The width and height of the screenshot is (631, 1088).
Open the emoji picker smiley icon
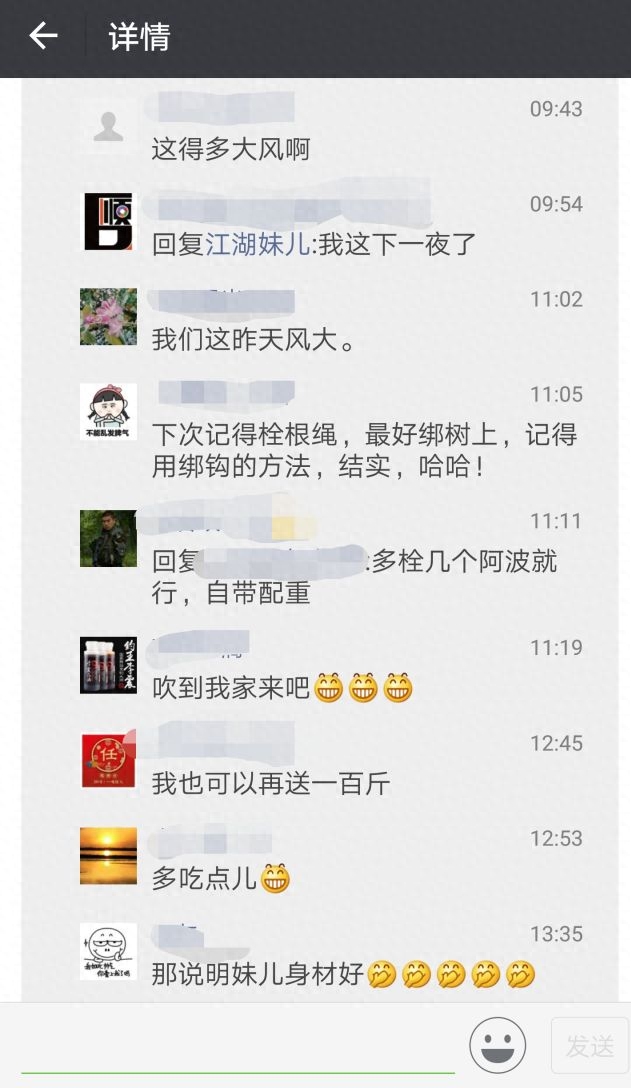click(x=497, y=1046)
